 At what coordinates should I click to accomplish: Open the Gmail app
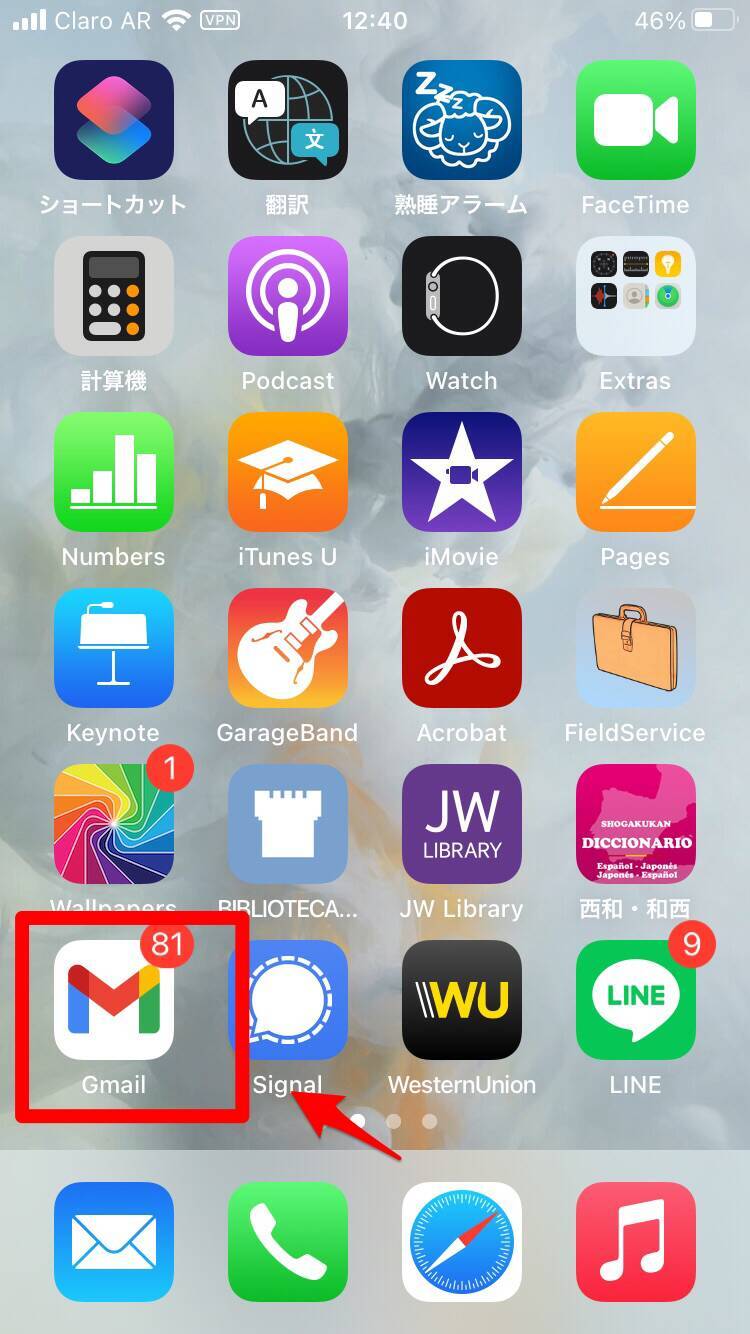(114, 1000)
